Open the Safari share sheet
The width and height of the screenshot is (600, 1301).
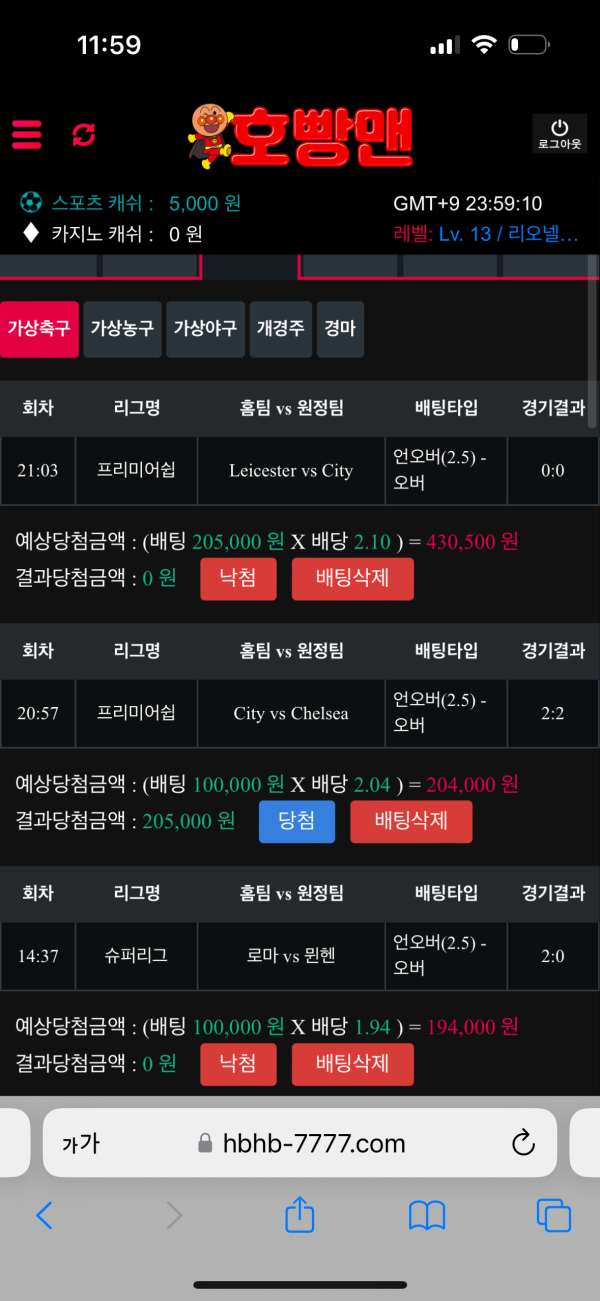pyautogui.click(x=300, y=1215)
